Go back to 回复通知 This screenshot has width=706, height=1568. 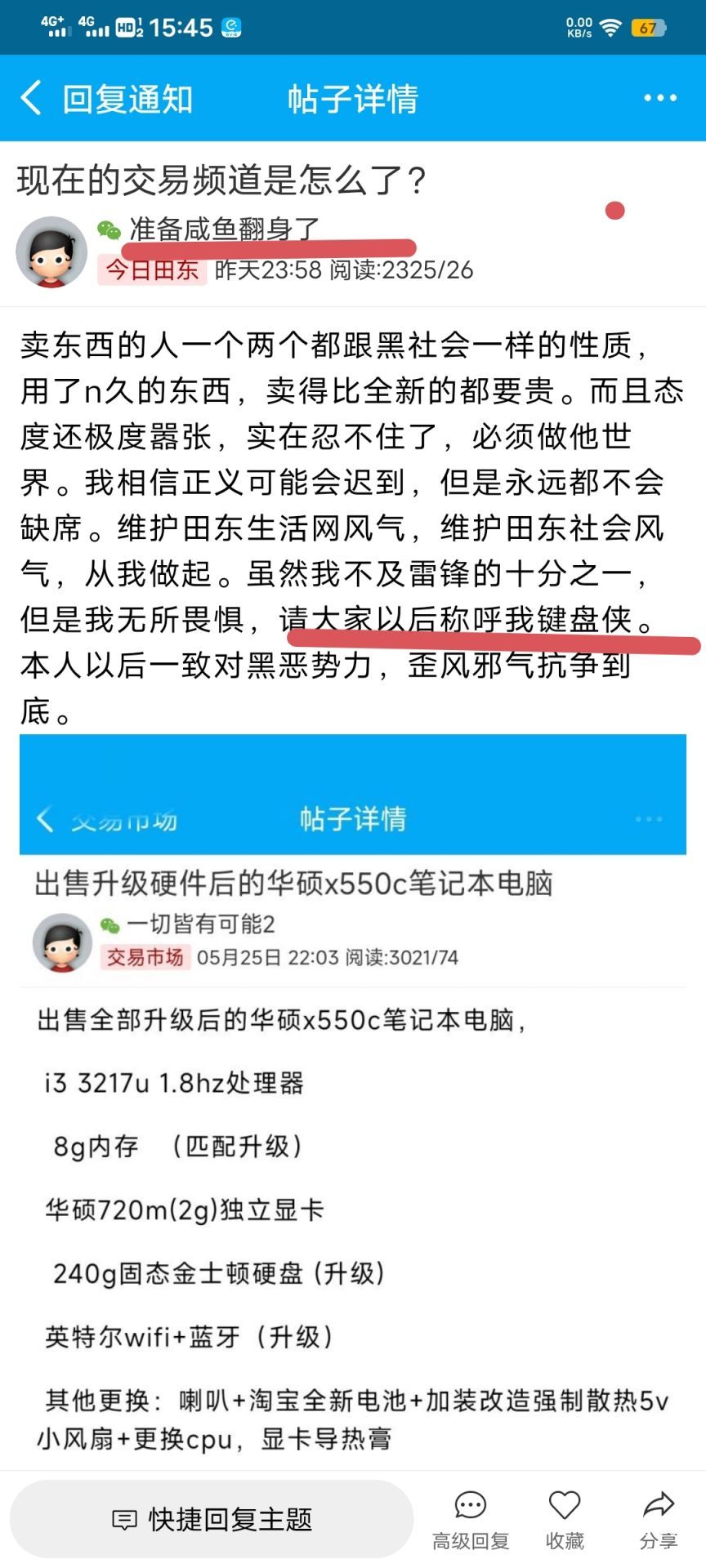tap(106, 99)
